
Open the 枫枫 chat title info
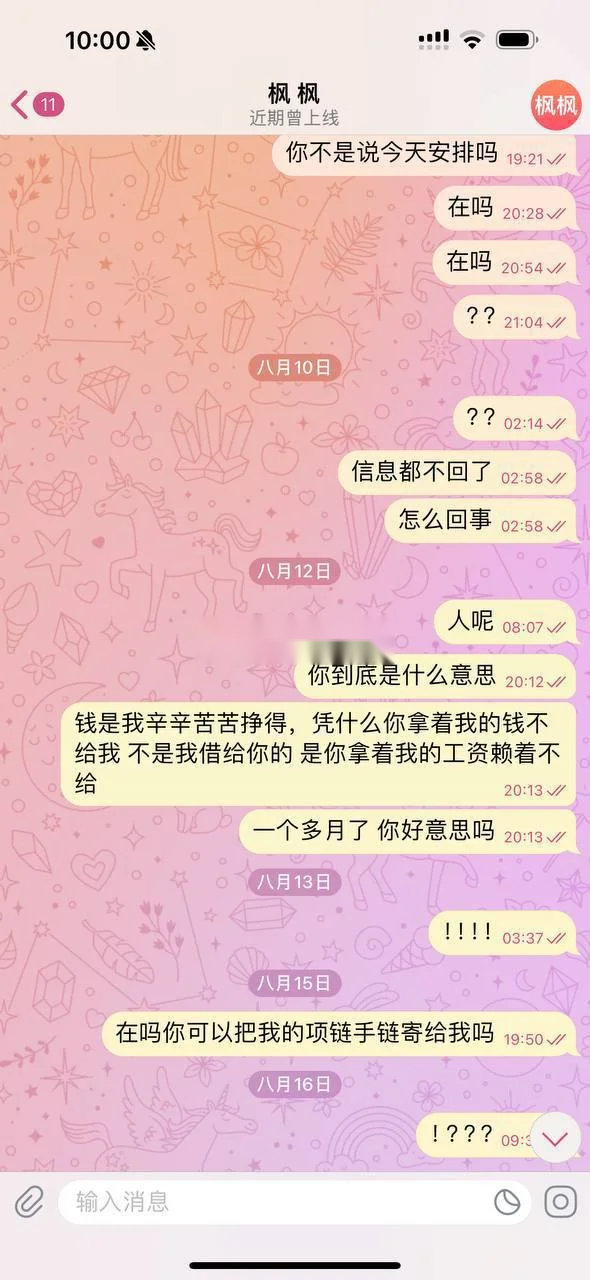tap(294, 105)
